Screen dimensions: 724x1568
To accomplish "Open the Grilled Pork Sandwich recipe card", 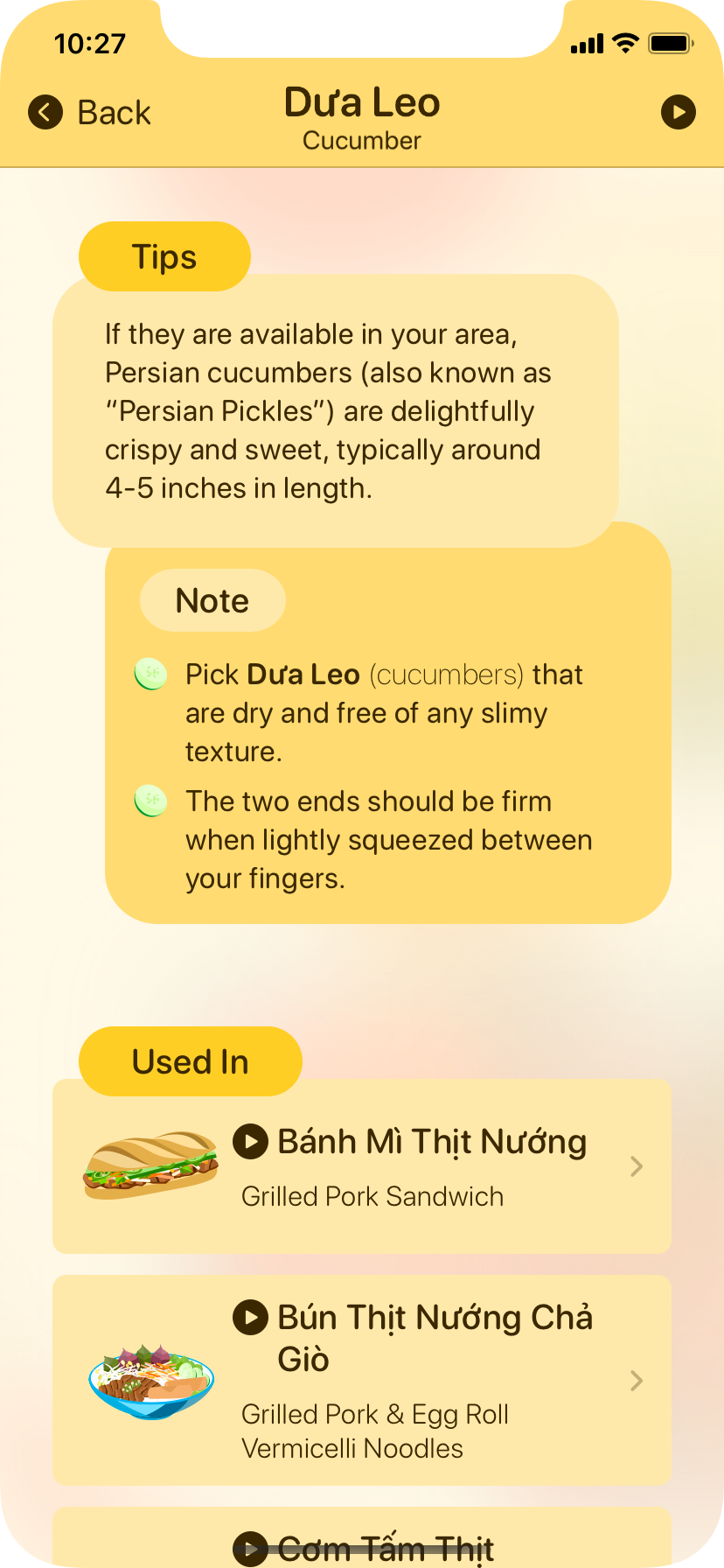I will (373, 1196).
